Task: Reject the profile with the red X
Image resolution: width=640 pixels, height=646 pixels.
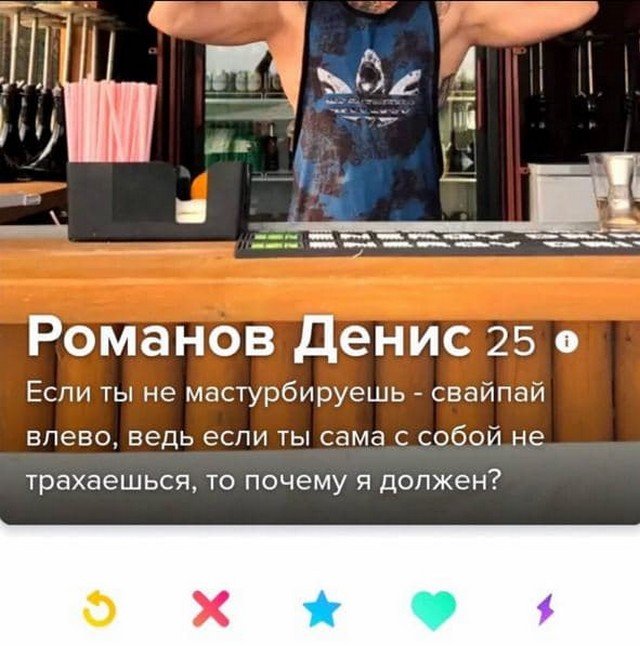Action: tap(210, 607)
